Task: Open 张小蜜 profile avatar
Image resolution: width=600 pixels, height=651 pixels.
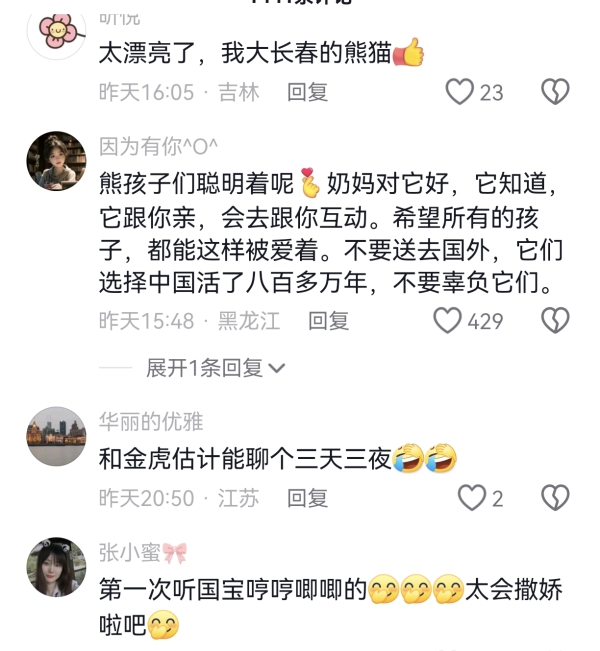Action: (56, 567)
